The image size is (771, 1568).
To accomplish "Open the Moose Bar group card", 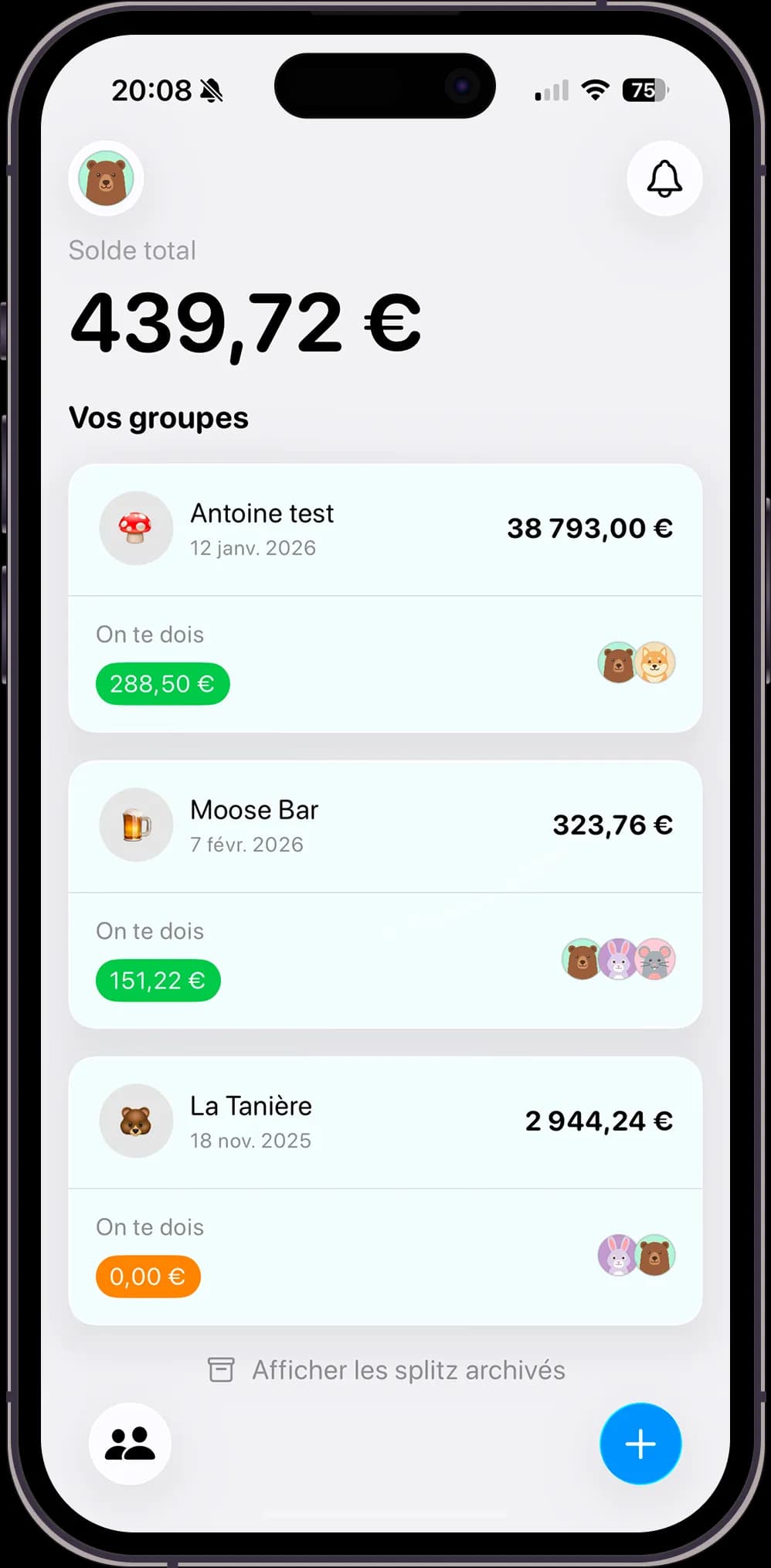I will click(385, 825).
